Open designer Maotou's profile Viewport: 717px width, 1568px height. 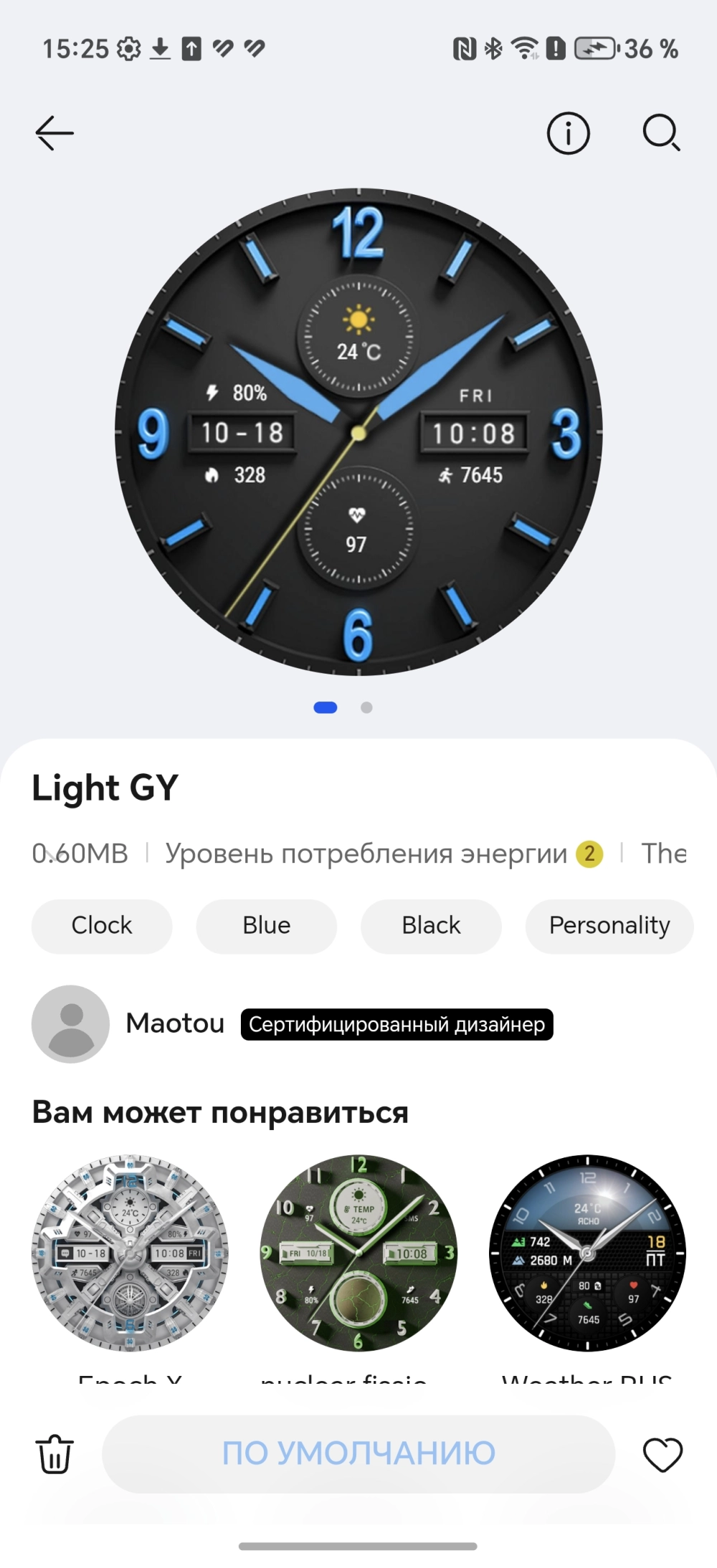174,1023
